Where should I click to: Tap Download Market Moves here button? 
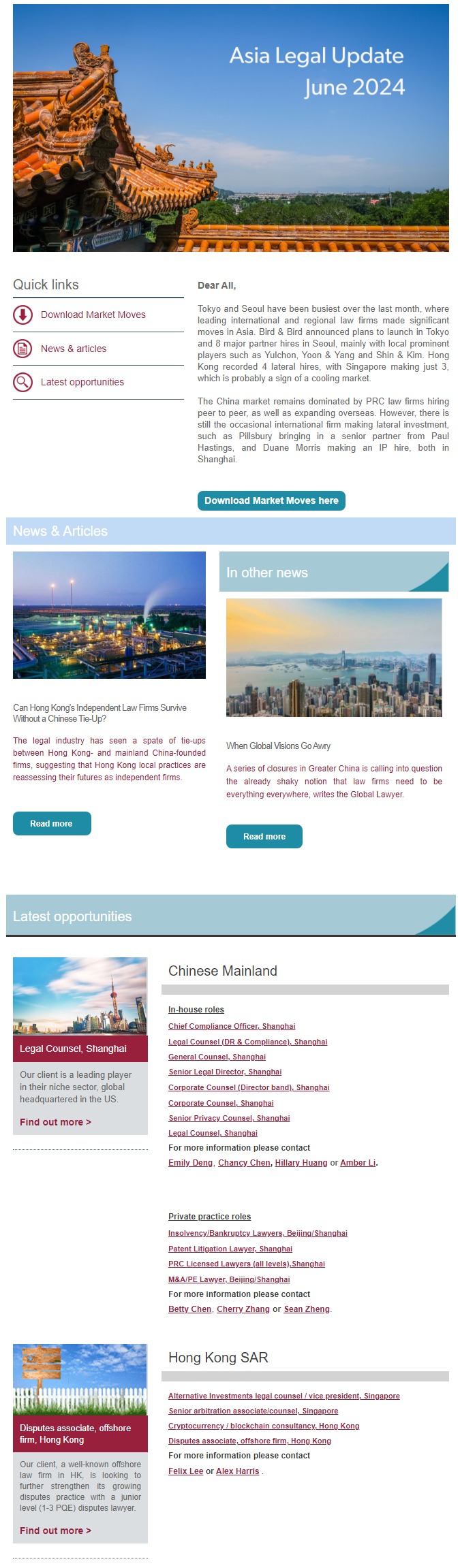271,500
